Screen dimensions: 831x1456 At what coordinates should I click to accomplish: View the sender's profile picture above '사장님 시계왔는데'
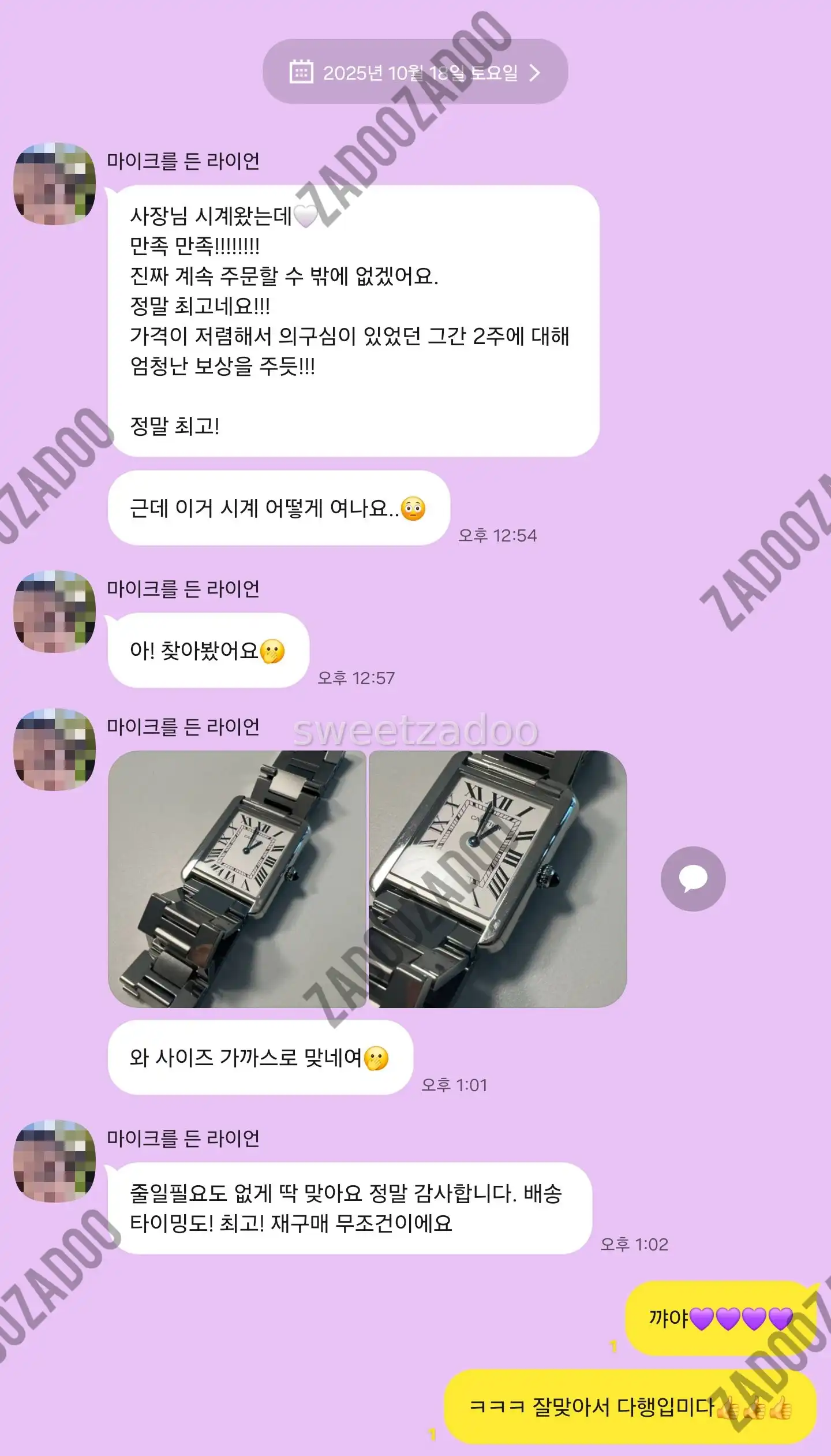pyautogui.click(x=55, y=184)
